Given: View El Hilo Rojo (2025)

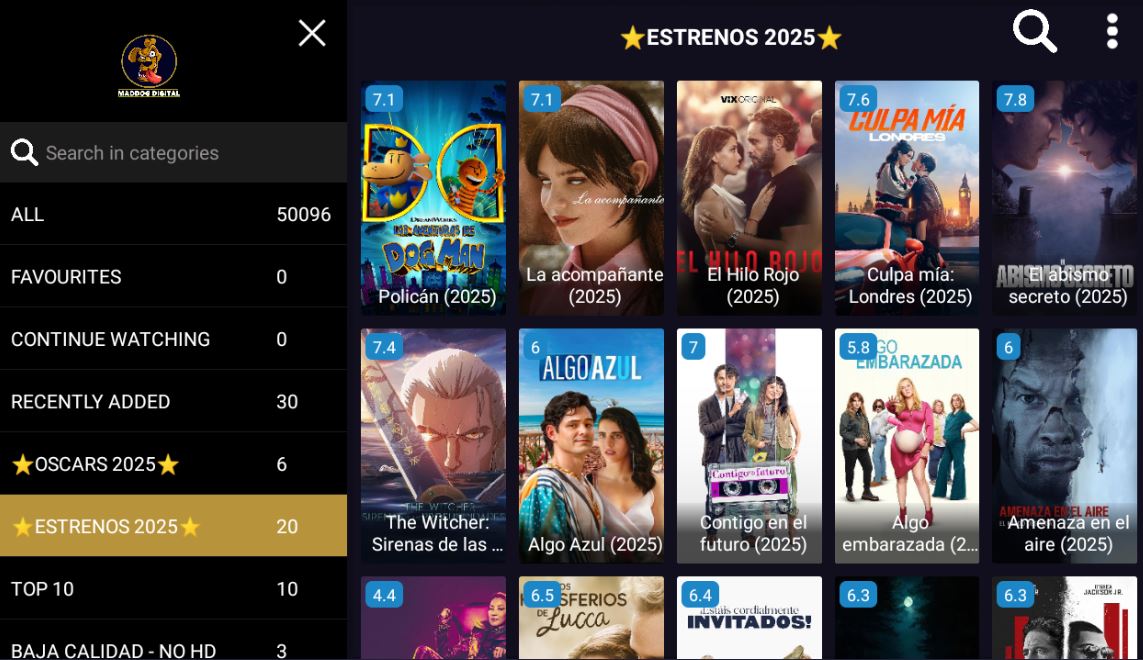Looking at the screenshot, I should pos(749,198).
